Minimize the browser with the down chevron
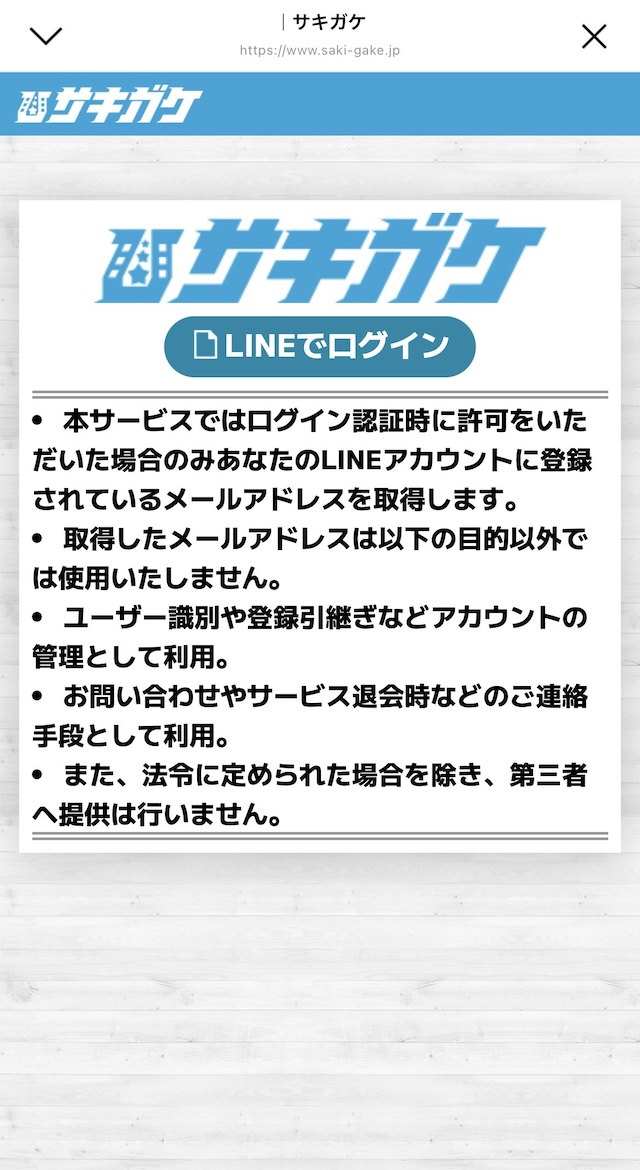Image resolution: width=640 pixels, height=1170 pixels. (x=46, y=36)
